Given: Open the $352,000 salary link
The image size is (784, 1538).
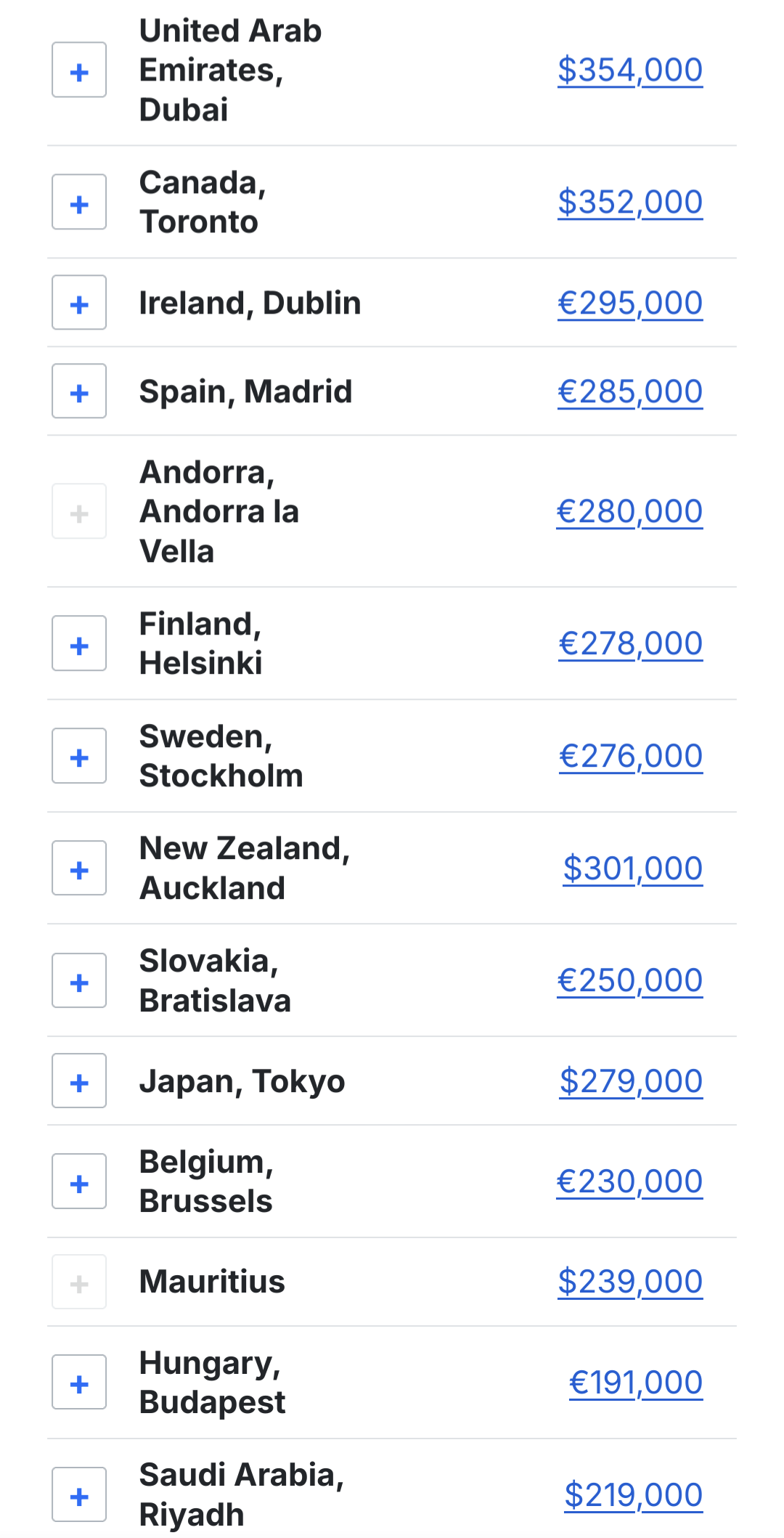Looking at the screenshot, I should click(x=629, y=203).
